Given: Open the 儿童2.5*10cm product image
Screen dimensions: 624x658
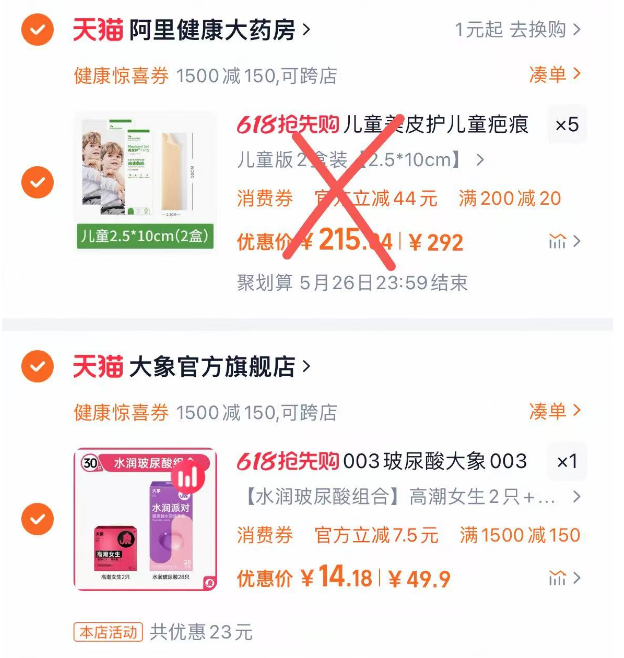Looking at the screenshot, I should [x=145, y=180].
